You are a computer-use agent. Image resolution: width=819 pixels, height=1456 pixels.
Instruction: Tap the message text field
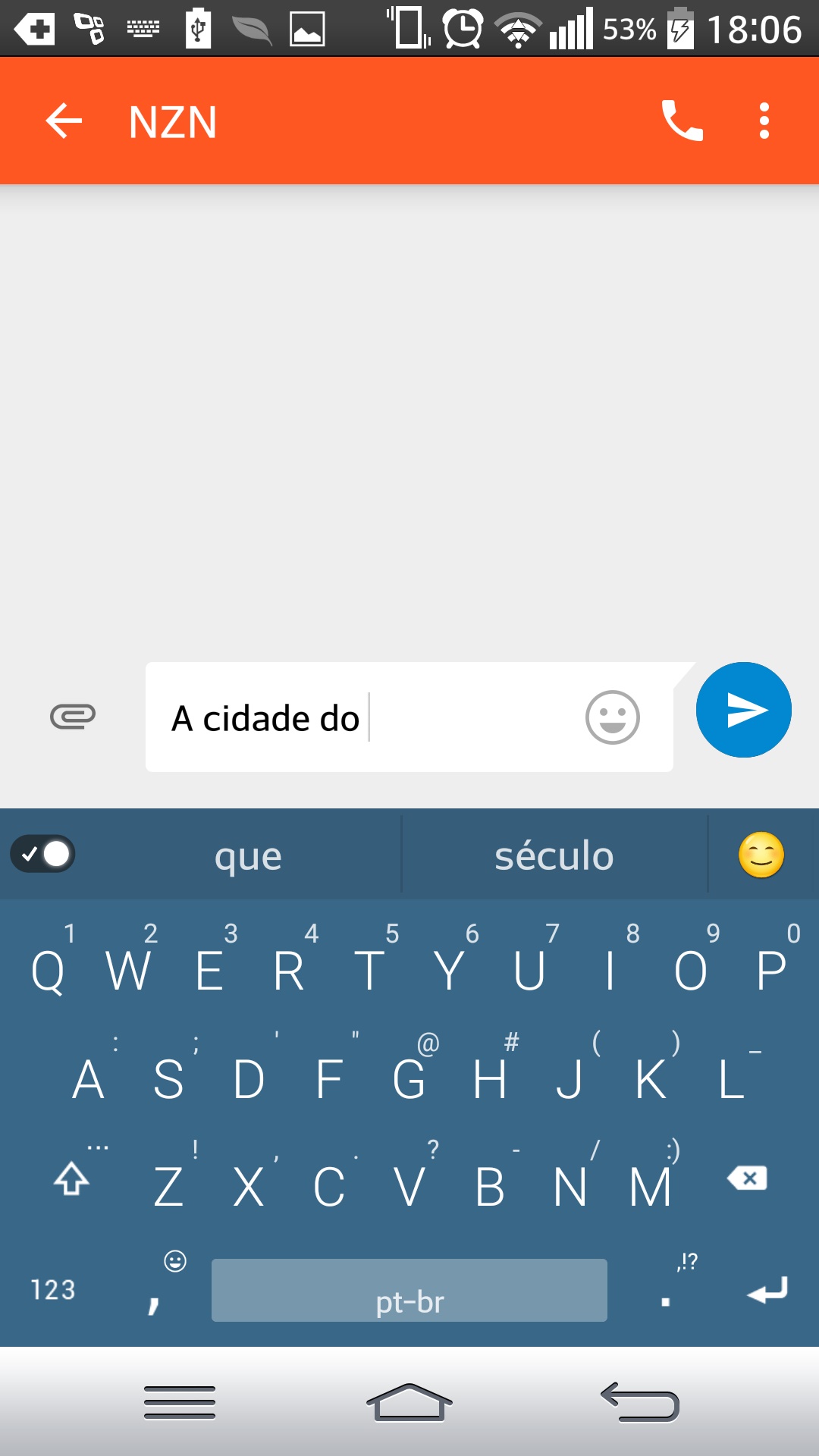pyautogui.click(x=372, y=717)
